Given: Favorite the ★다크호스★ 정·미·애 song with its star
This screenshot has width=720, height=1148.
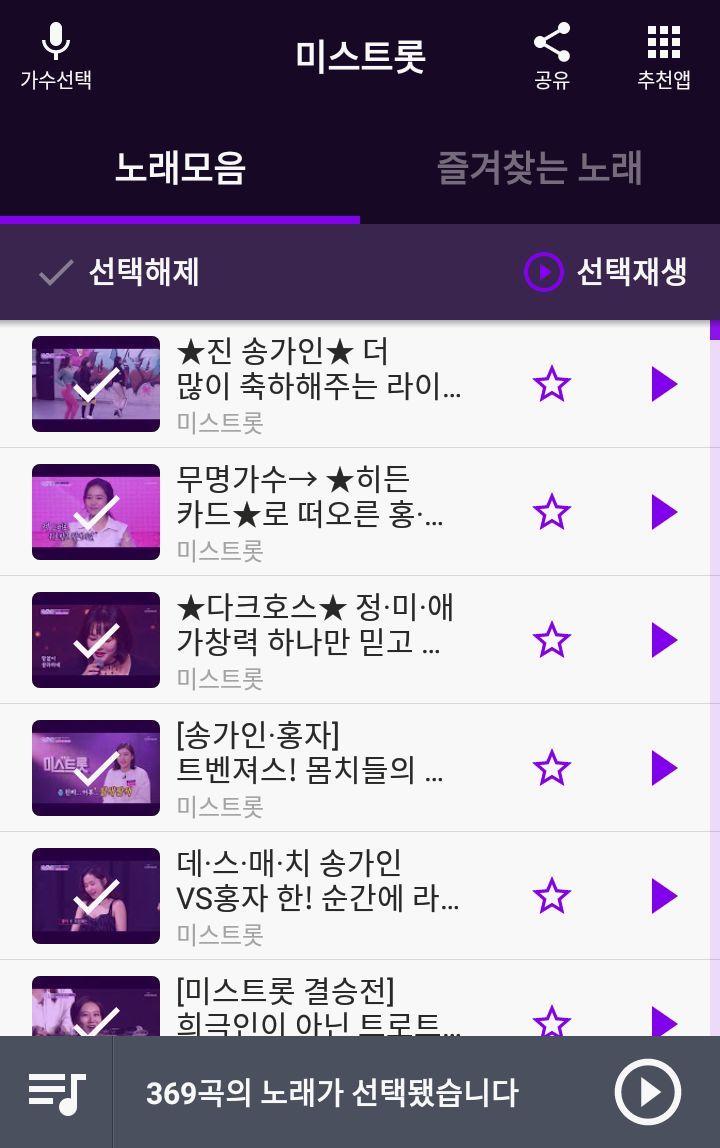Looking at the screenshot, I should (x=553, y=639).
